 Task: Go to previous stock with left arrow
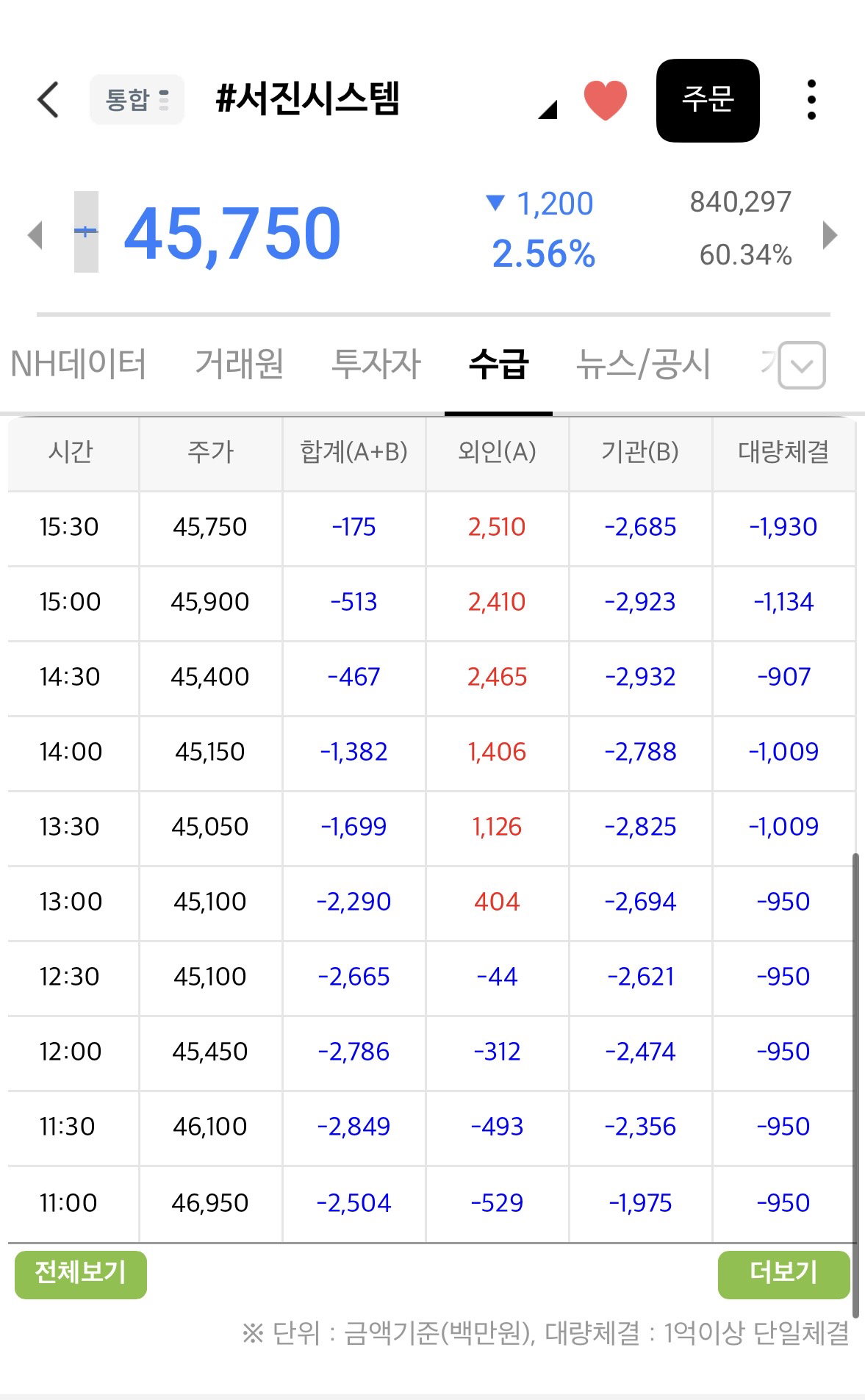[x=35, y=235]
